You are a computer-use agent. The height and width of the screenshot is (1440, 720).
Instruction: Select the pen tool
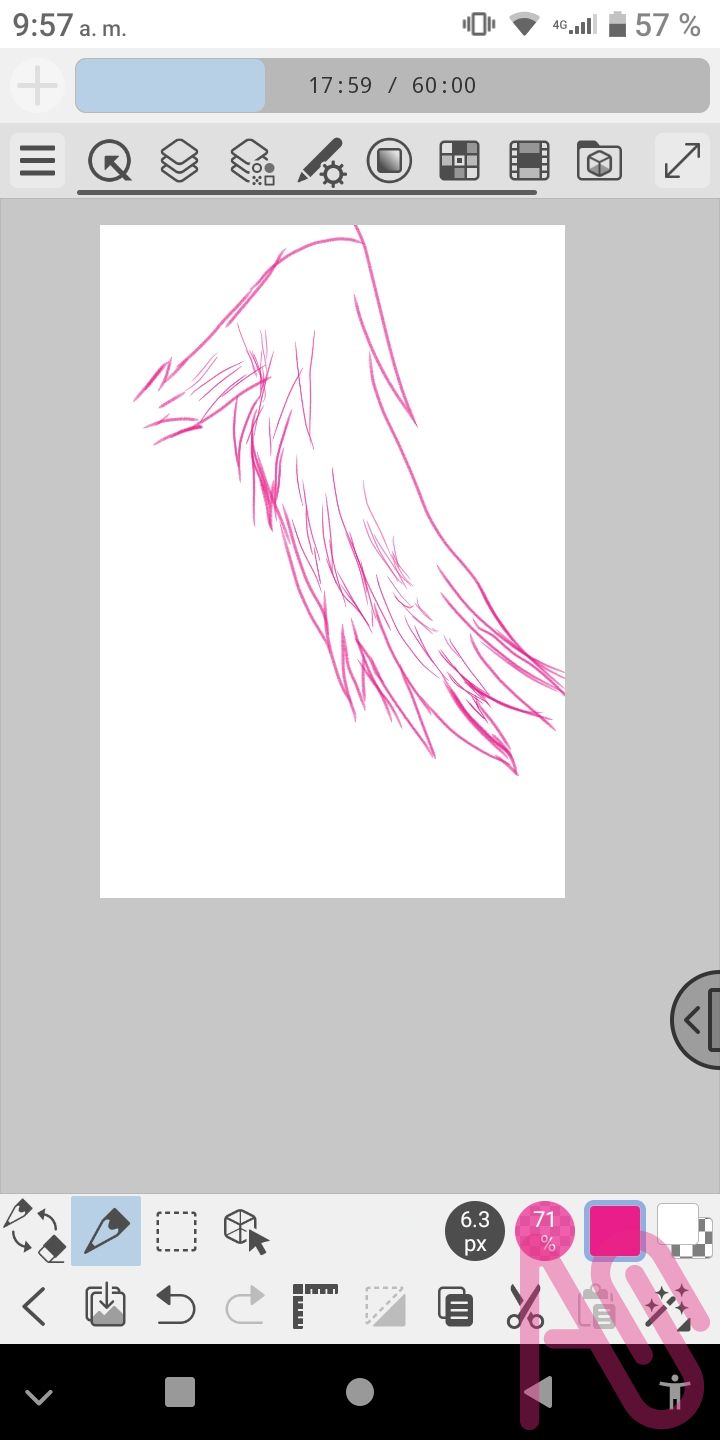click(x=106, y=1231)
